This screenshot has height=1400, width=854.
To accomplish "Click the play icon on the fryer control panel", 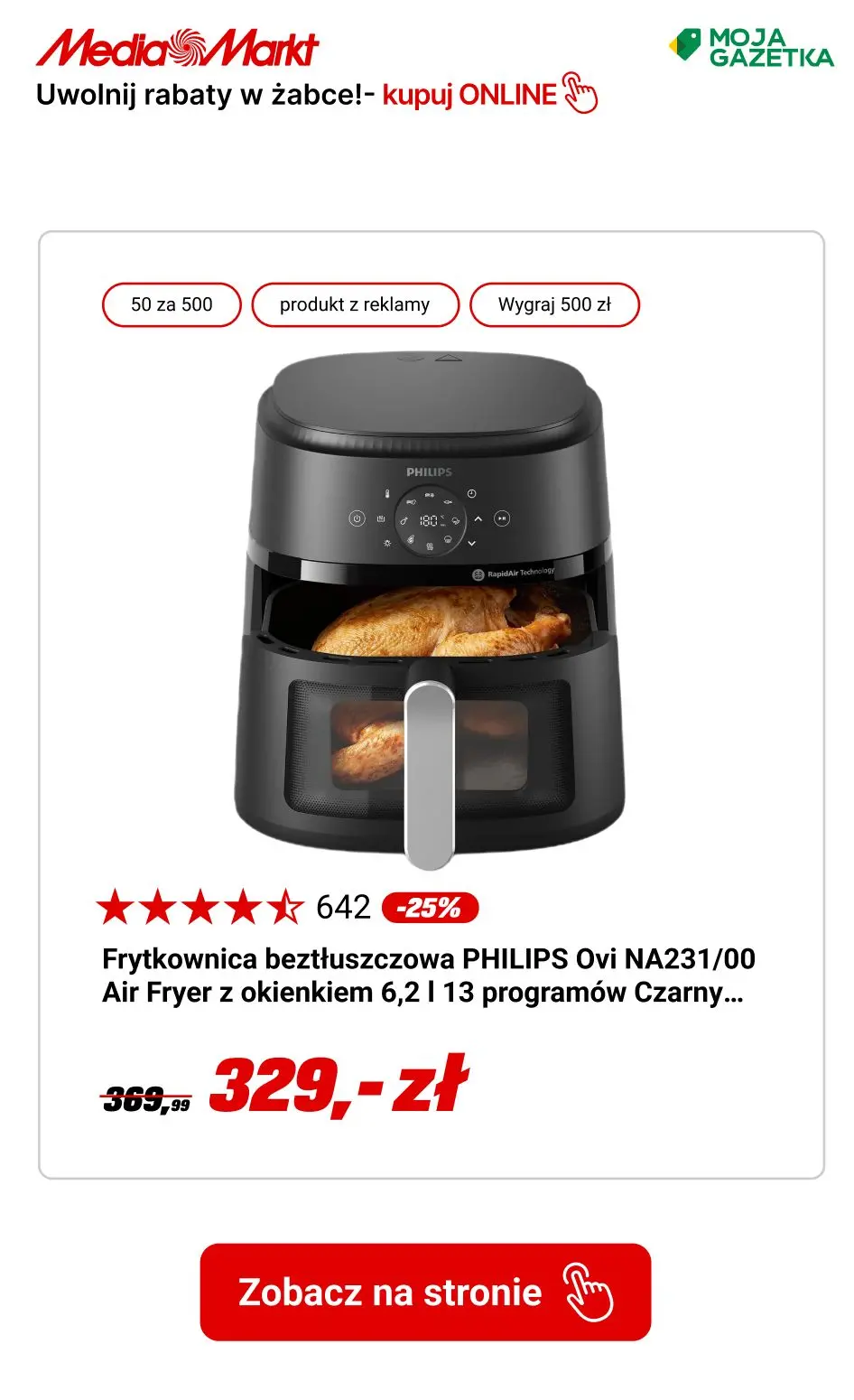I will coord(502,518).
